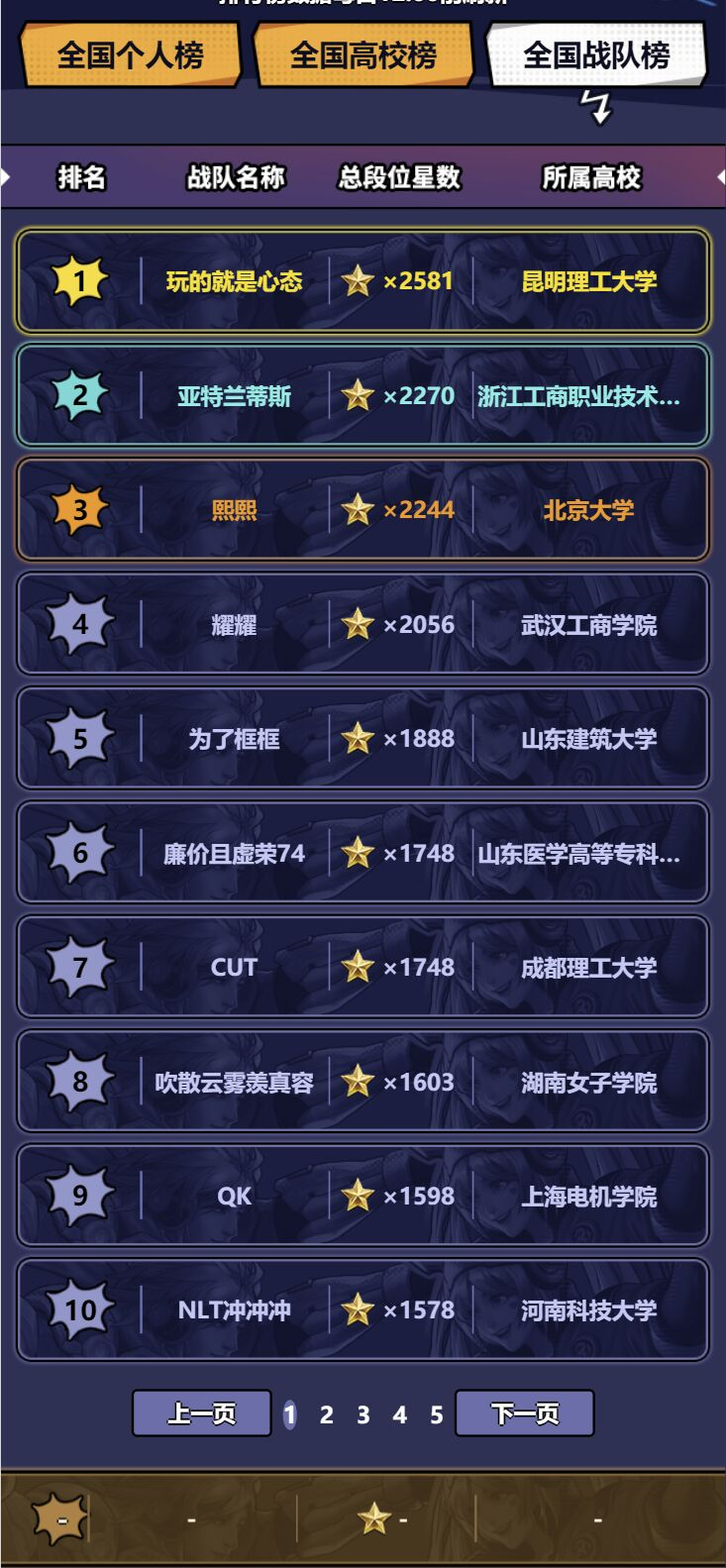Jump to page 5 of rankings

click(437, 1415)
